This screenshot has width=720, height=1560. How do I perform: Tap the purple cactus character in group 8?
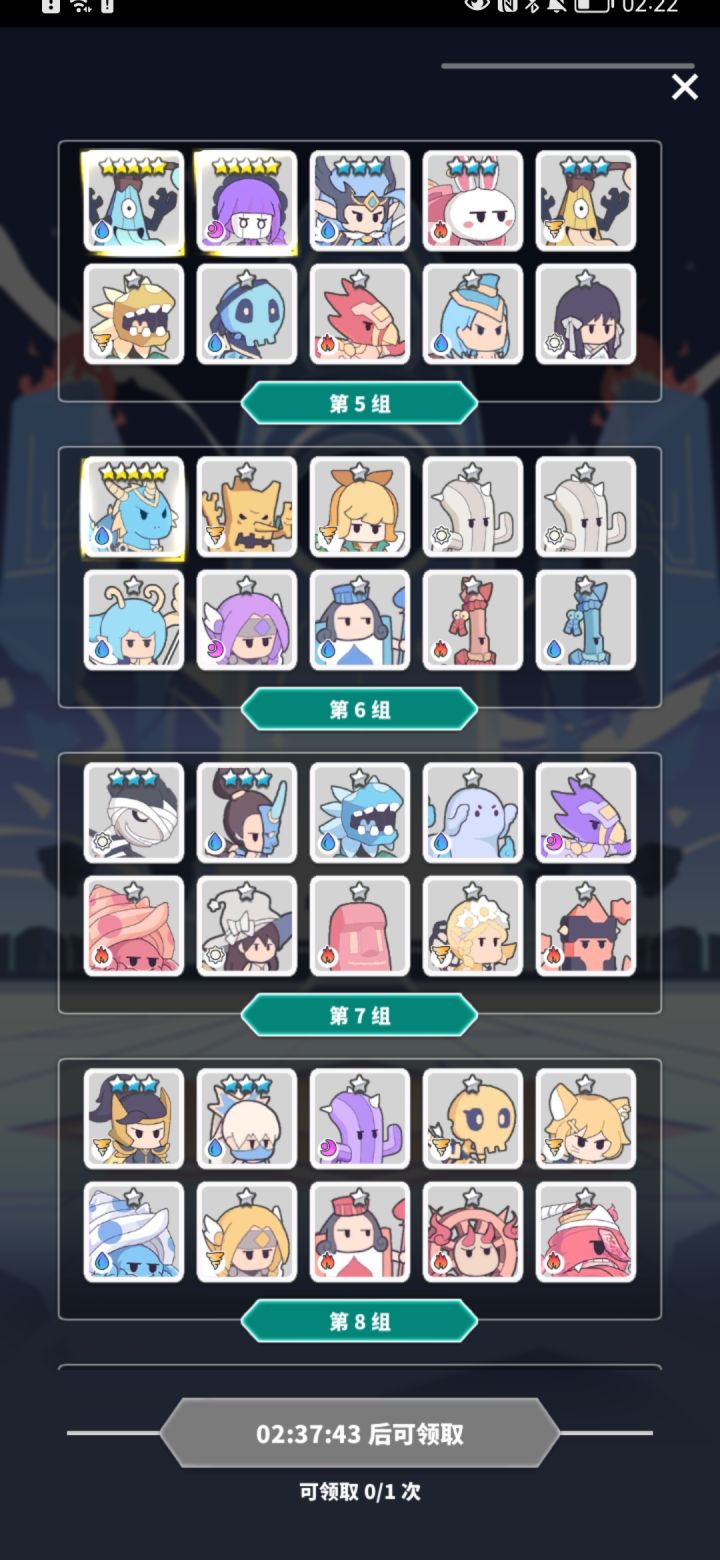pos(359,1118)
